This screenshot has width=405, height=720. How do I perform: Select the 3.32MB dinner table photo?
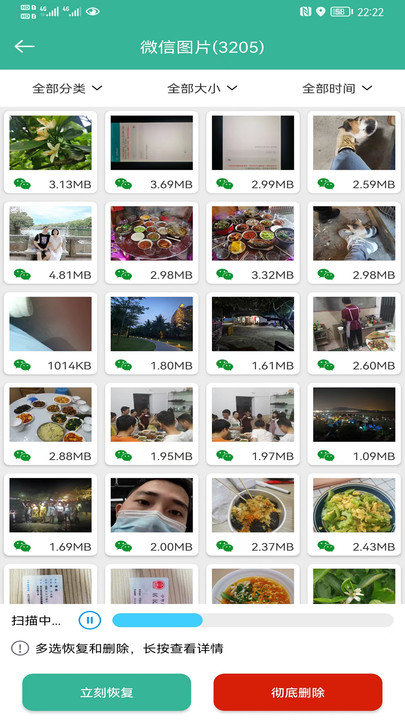253,243
